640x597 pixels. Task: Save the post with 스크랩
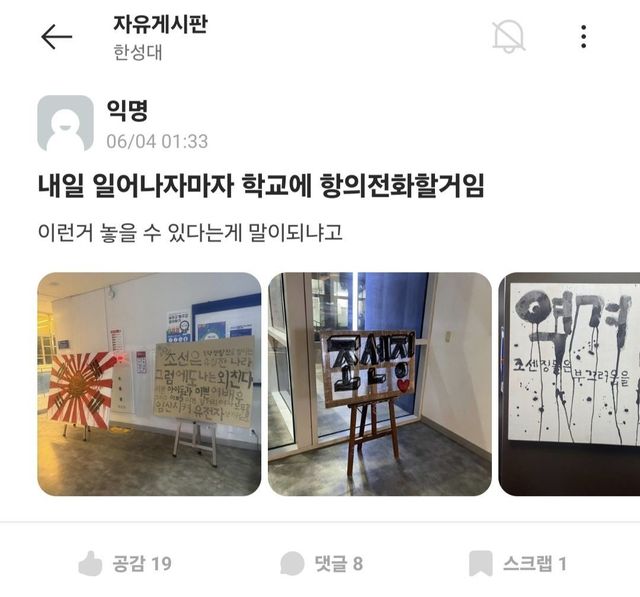pyautogui.click(x=518, y=564)
